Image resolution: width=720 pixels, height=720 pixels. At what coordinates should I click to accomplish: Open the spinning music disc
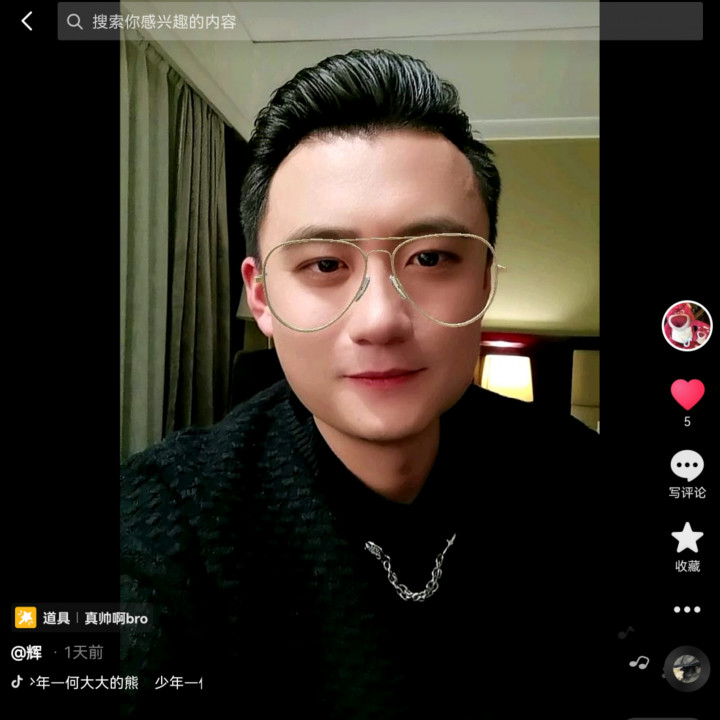pos(687,668)
